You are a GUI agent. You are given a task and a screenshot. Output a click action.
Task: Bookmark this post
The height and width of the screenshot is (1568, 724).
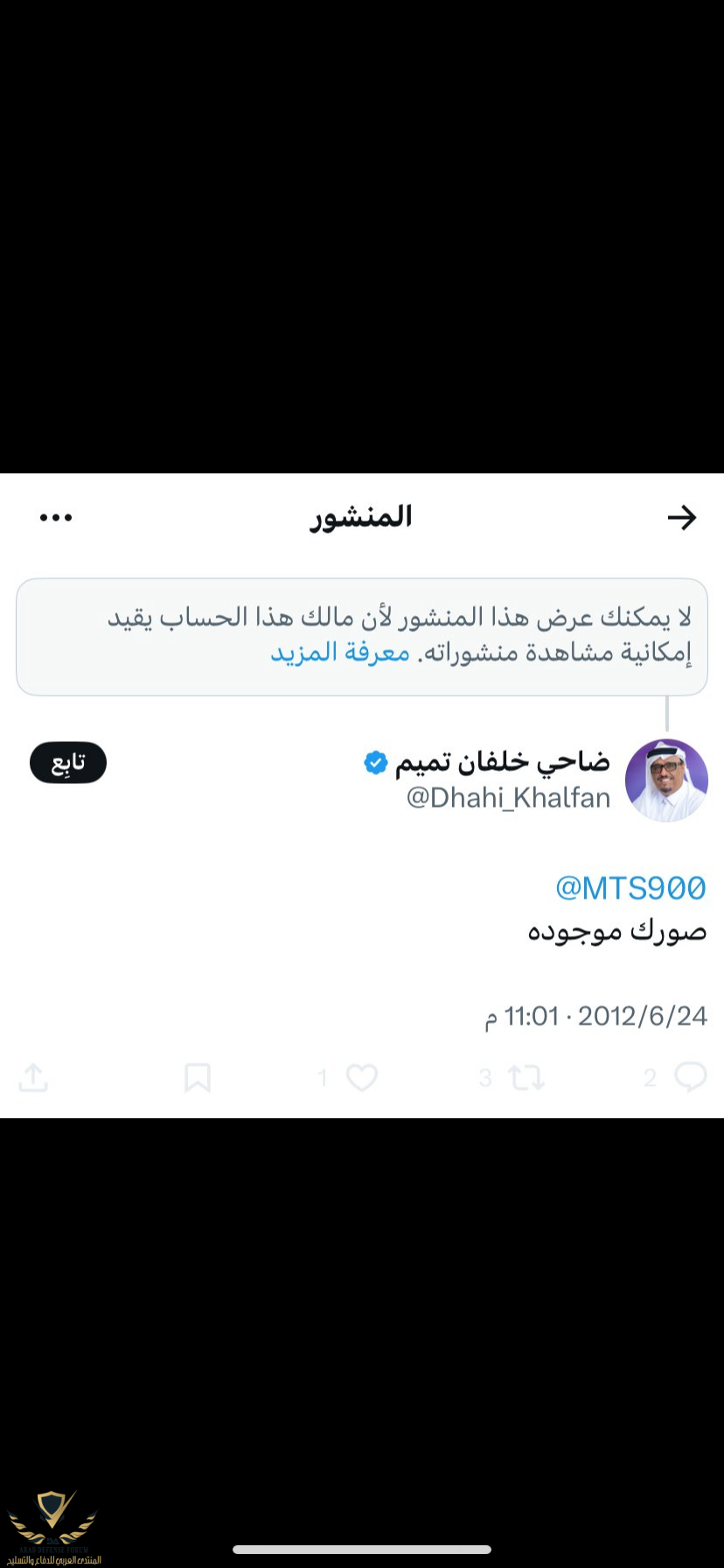pyautogui.click(x=198, y=1077)
